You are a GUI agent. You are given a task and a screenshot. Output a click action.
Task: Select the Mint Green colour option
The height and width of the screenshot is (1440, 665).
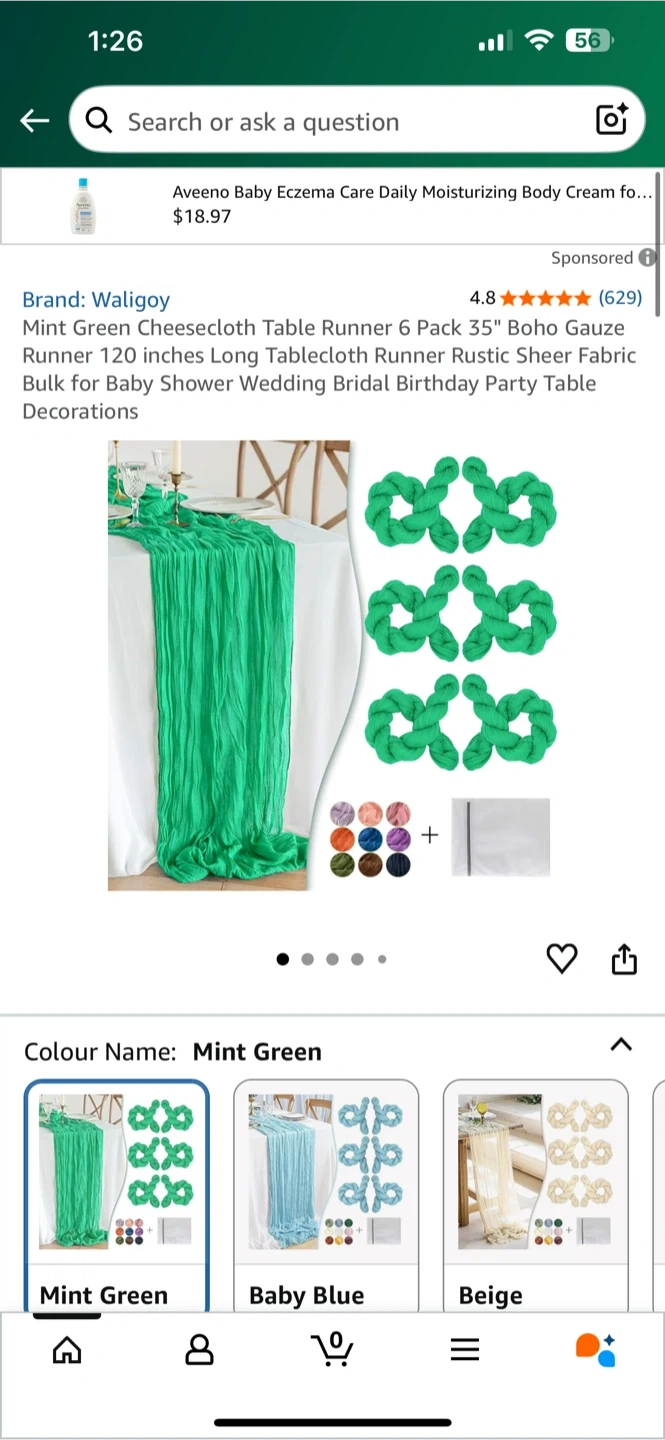pos(116,1195)
